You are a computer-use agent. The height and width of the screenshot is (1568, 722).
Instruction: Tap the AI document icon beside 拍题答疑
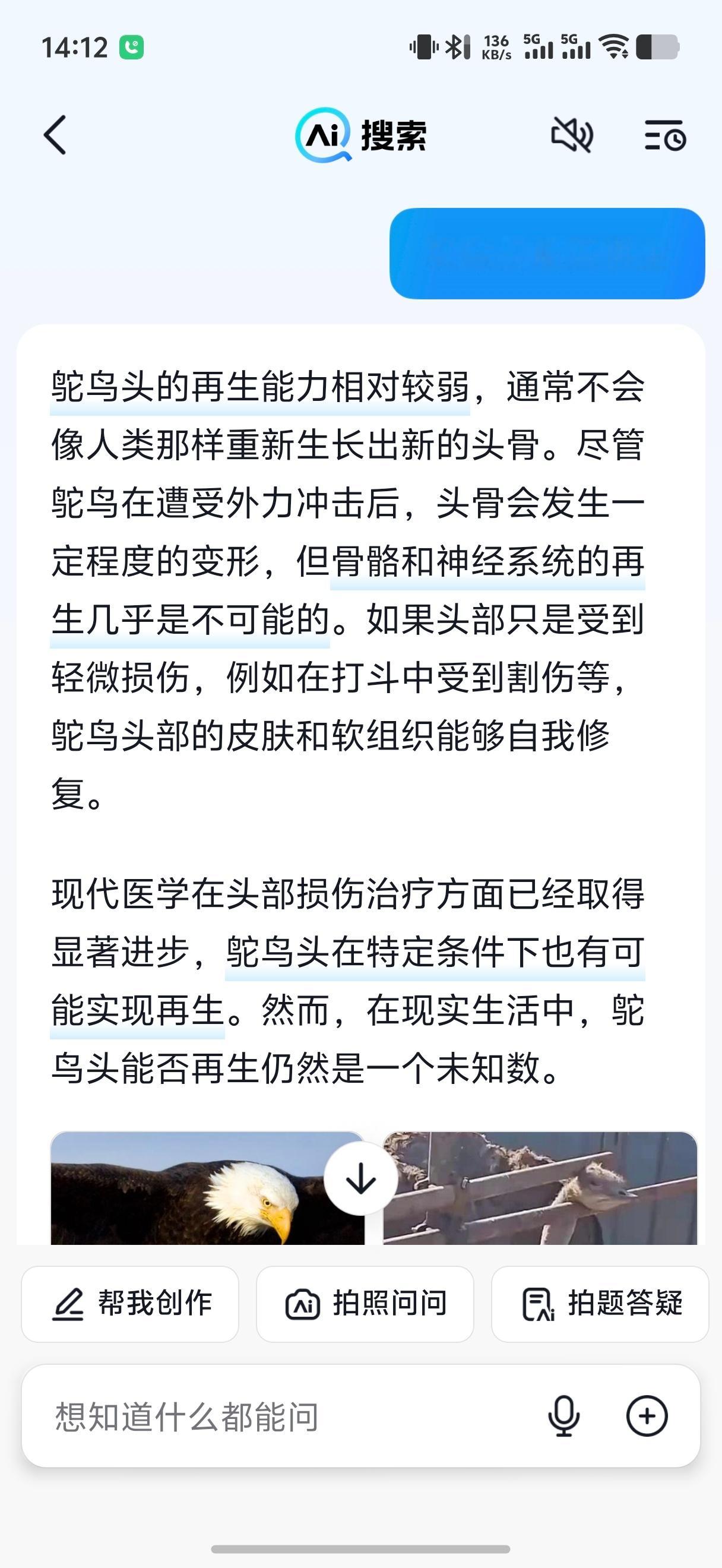538,1304
